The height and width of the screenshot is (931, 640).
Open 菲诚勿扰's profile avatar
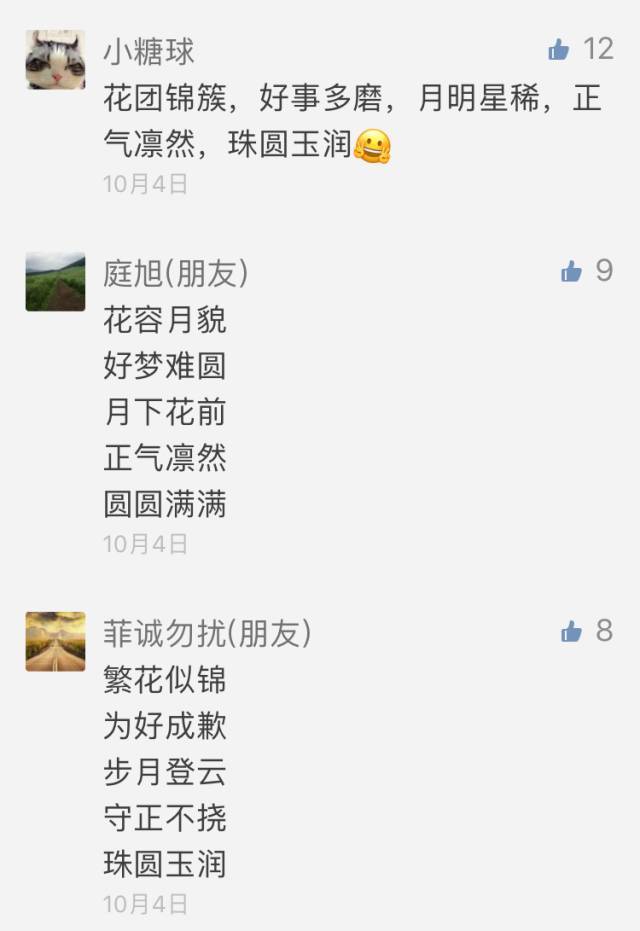55,641
